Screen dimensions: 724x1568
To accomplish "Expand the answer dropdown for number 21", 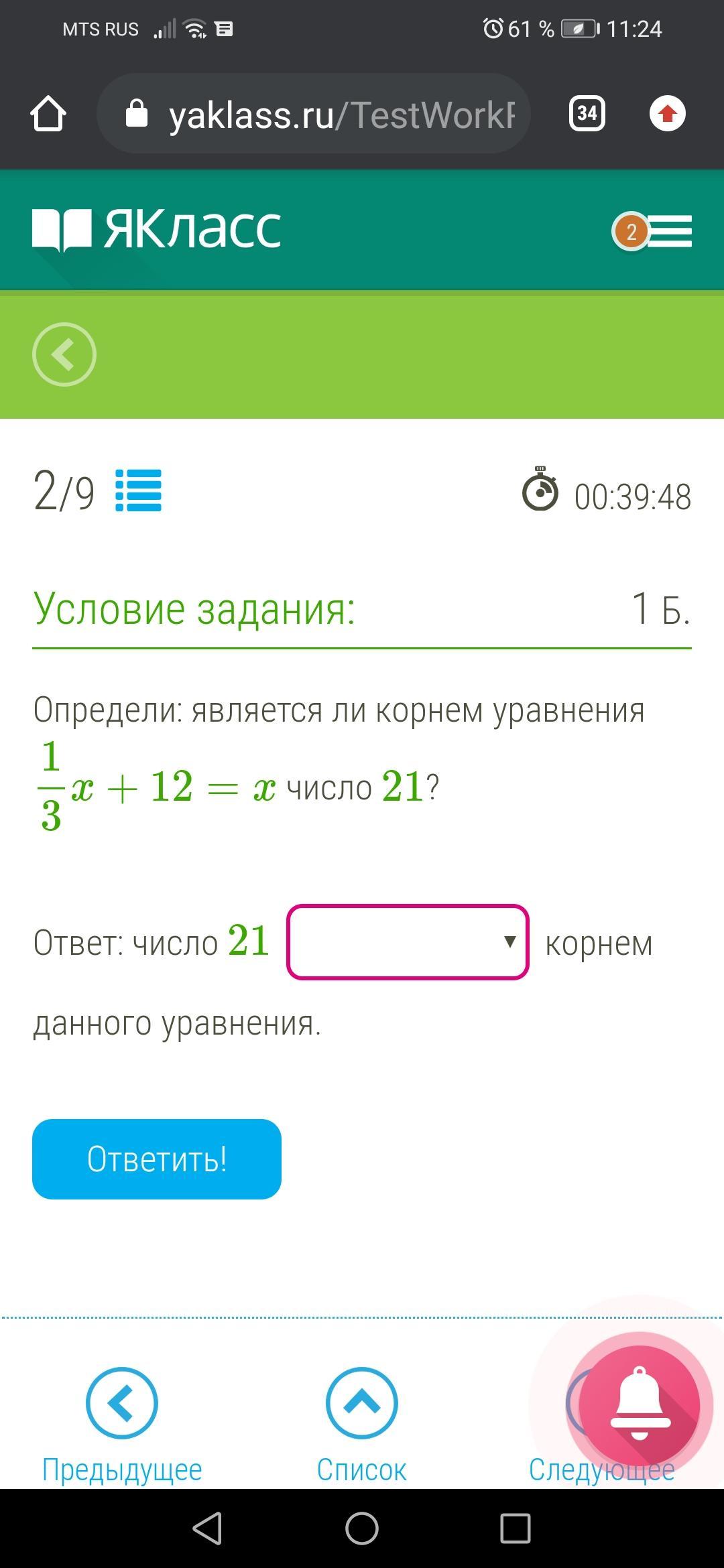I will point(408,942).
